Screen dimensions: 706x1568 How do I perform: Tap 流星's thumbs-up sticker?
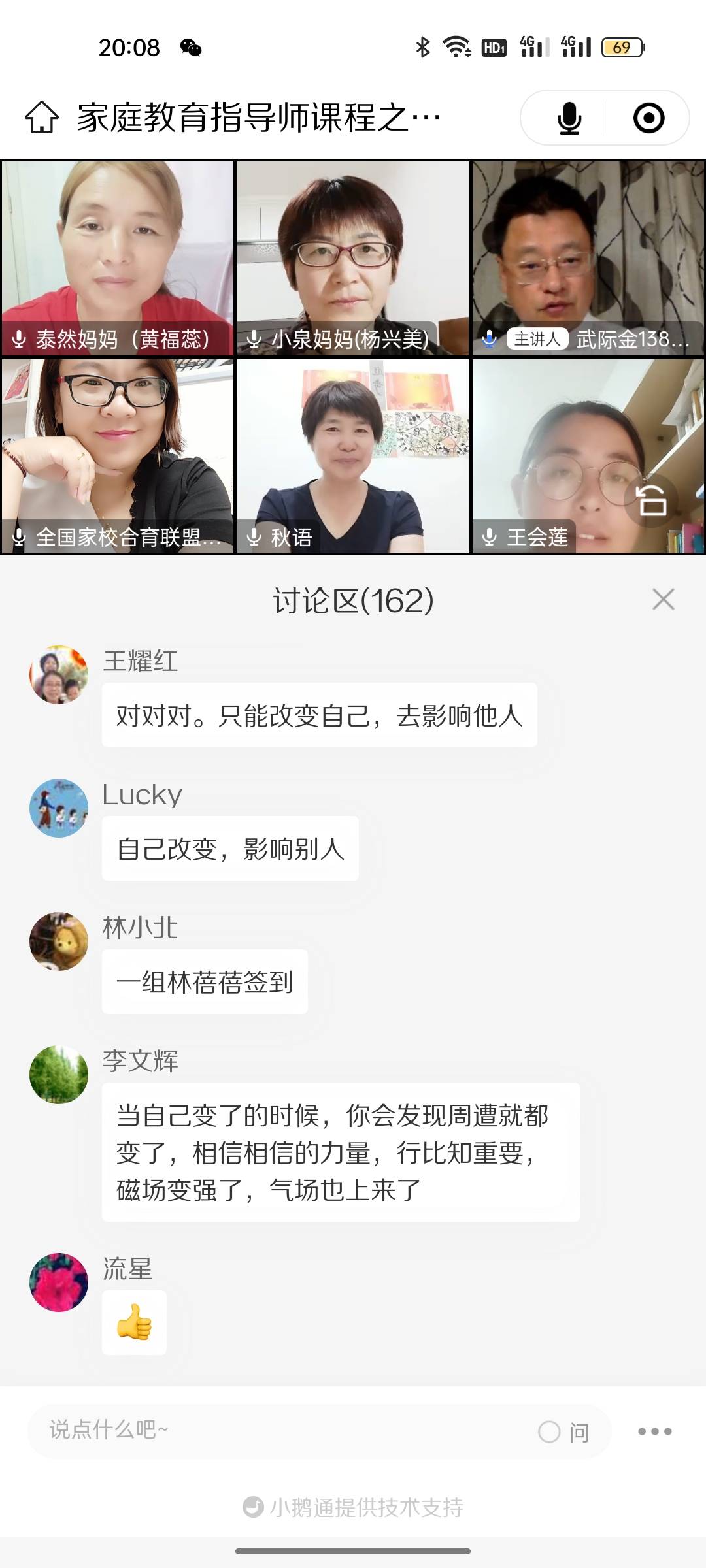pyautogui.click(x=134, y=1322)
